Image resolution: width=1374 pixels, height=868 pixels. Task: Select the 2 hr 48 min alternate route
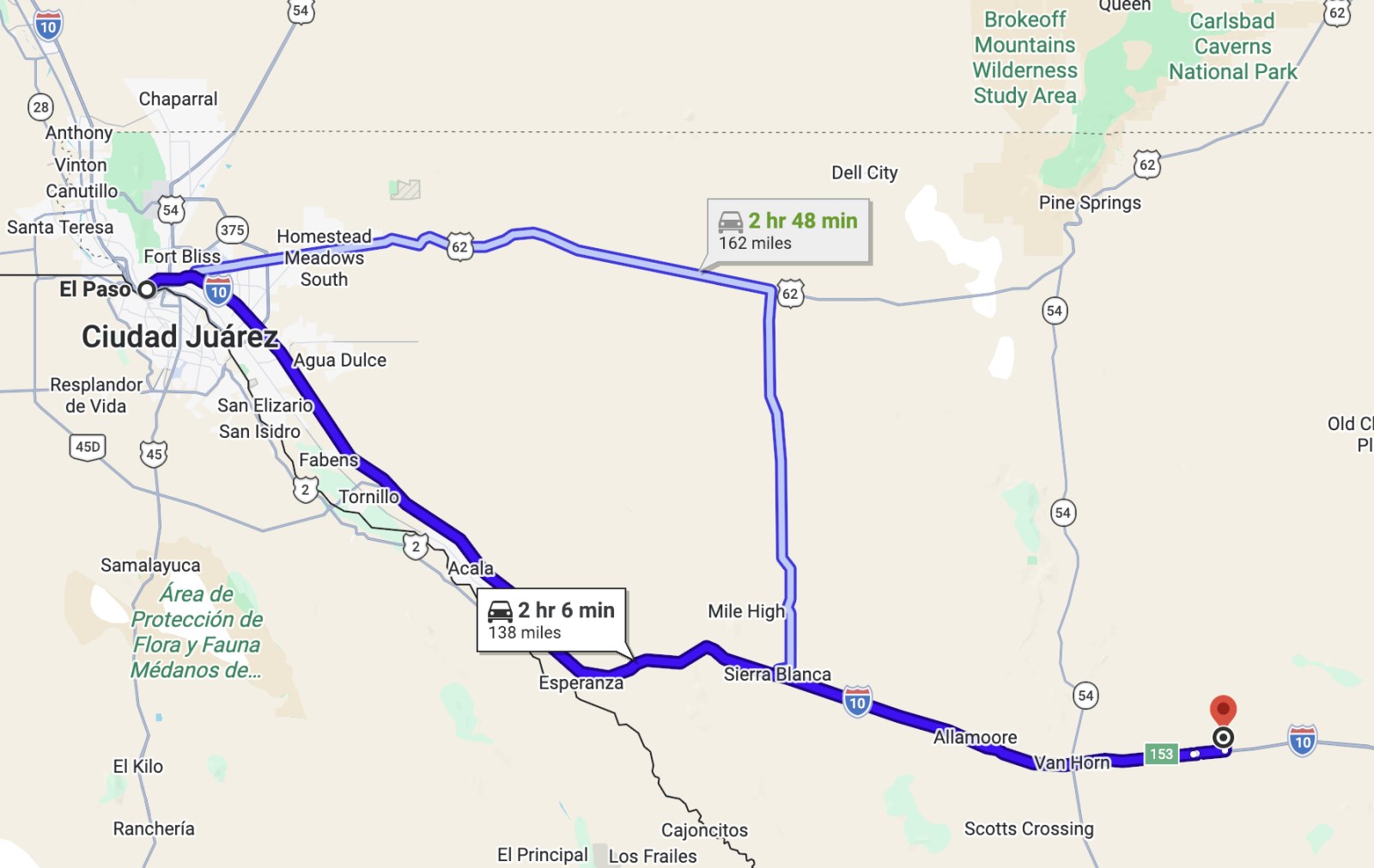pyautogui.click(x=788, y=231)
